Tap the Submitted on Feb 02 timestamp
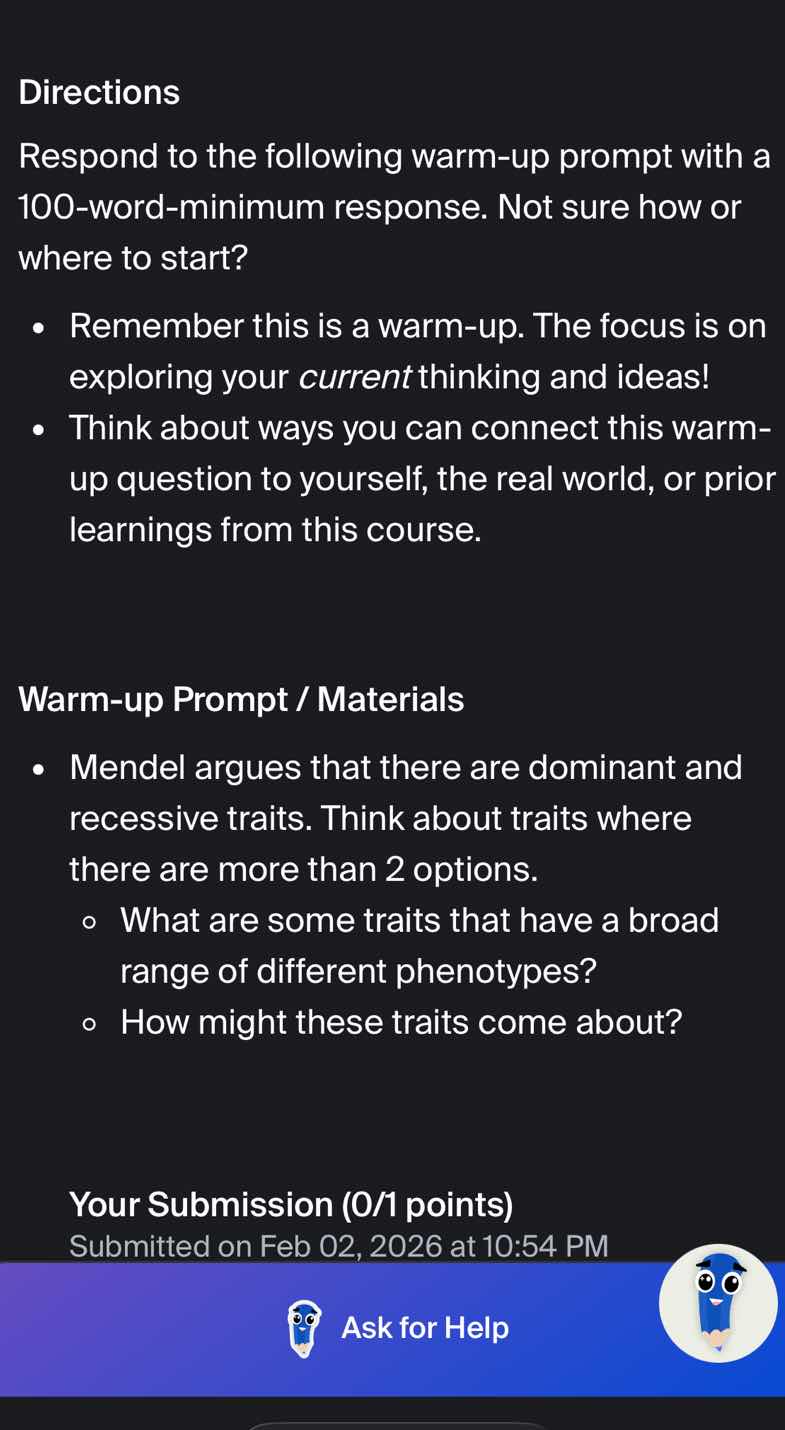Screen dimensions: 785x1430 tap(338, 1246)
